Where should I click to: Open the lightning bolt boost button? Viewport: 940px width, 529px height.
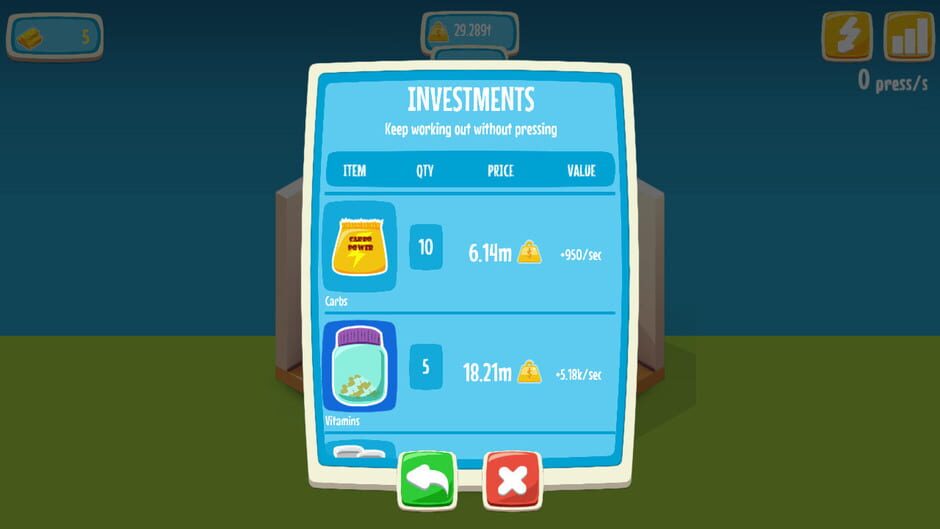pyautogui.click(x=846, y=37)
